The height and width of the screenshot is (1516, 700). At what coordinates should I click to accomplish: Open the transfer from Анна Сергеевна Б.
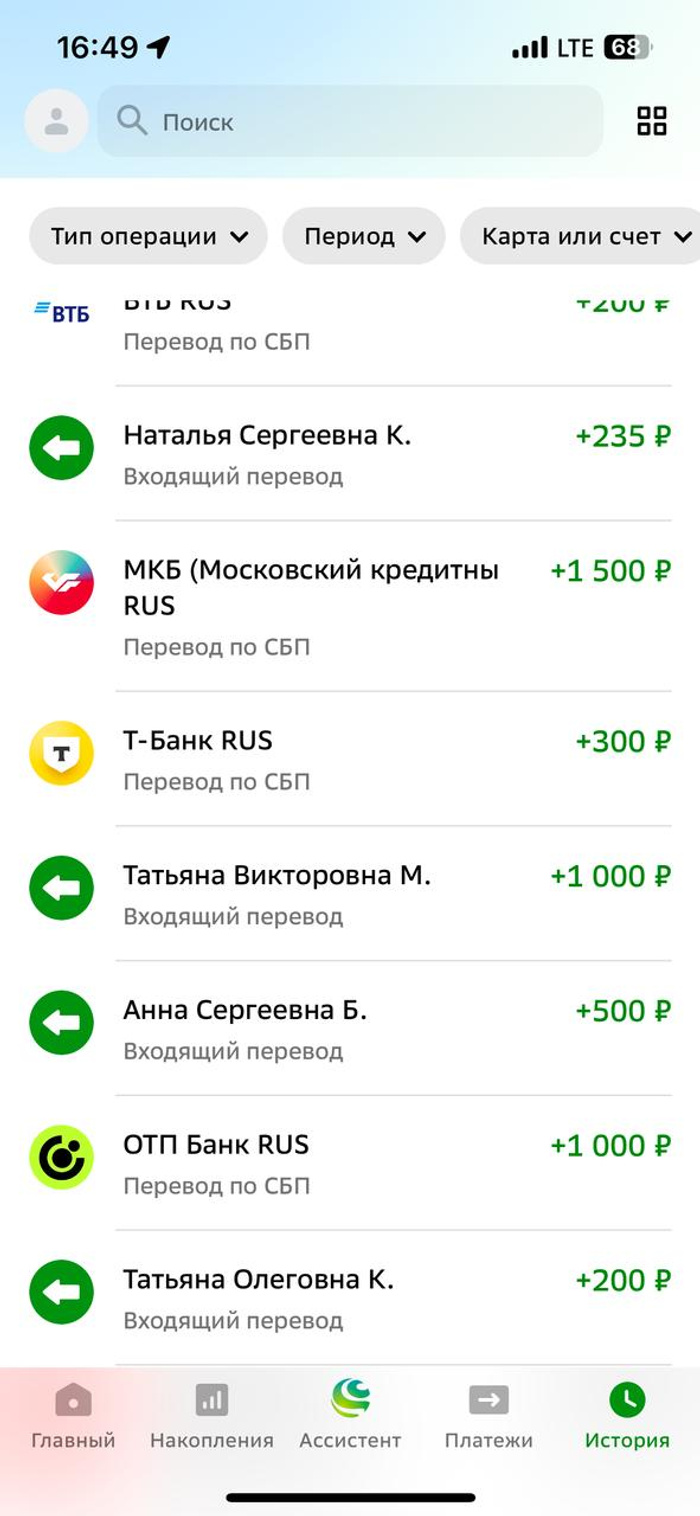coord(350,1028)
